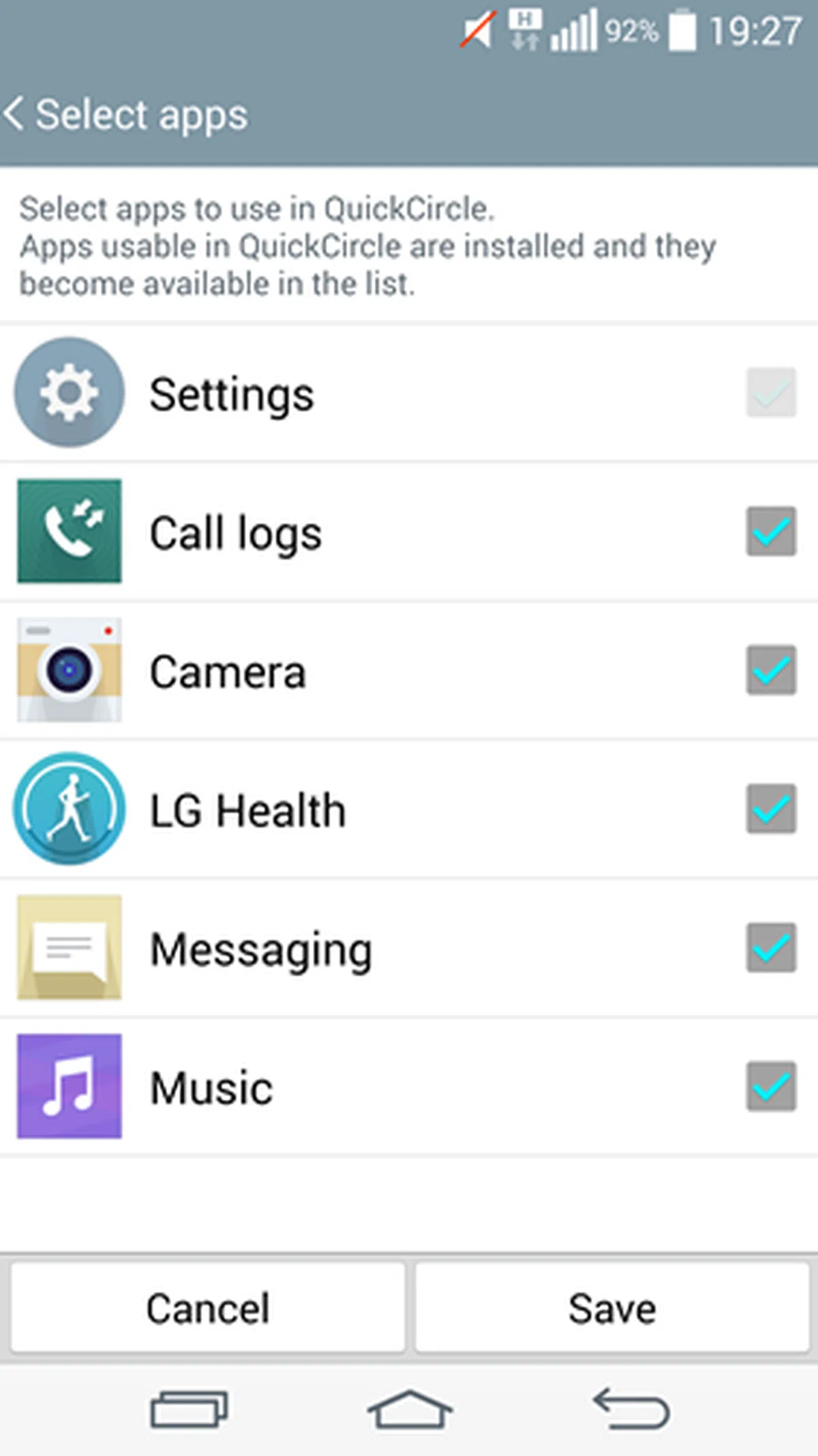Go back from Select apps screen

[x=15, y=114]
